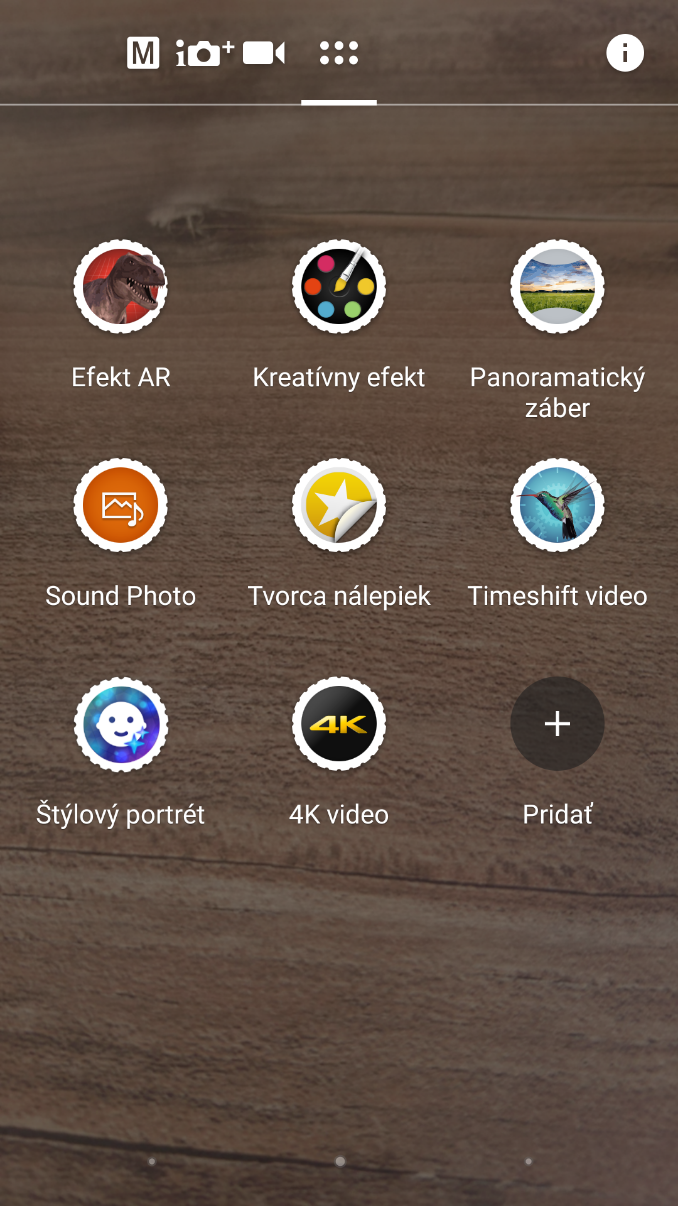Switch to Superior Auto camera mode

(x=204, y=53)
